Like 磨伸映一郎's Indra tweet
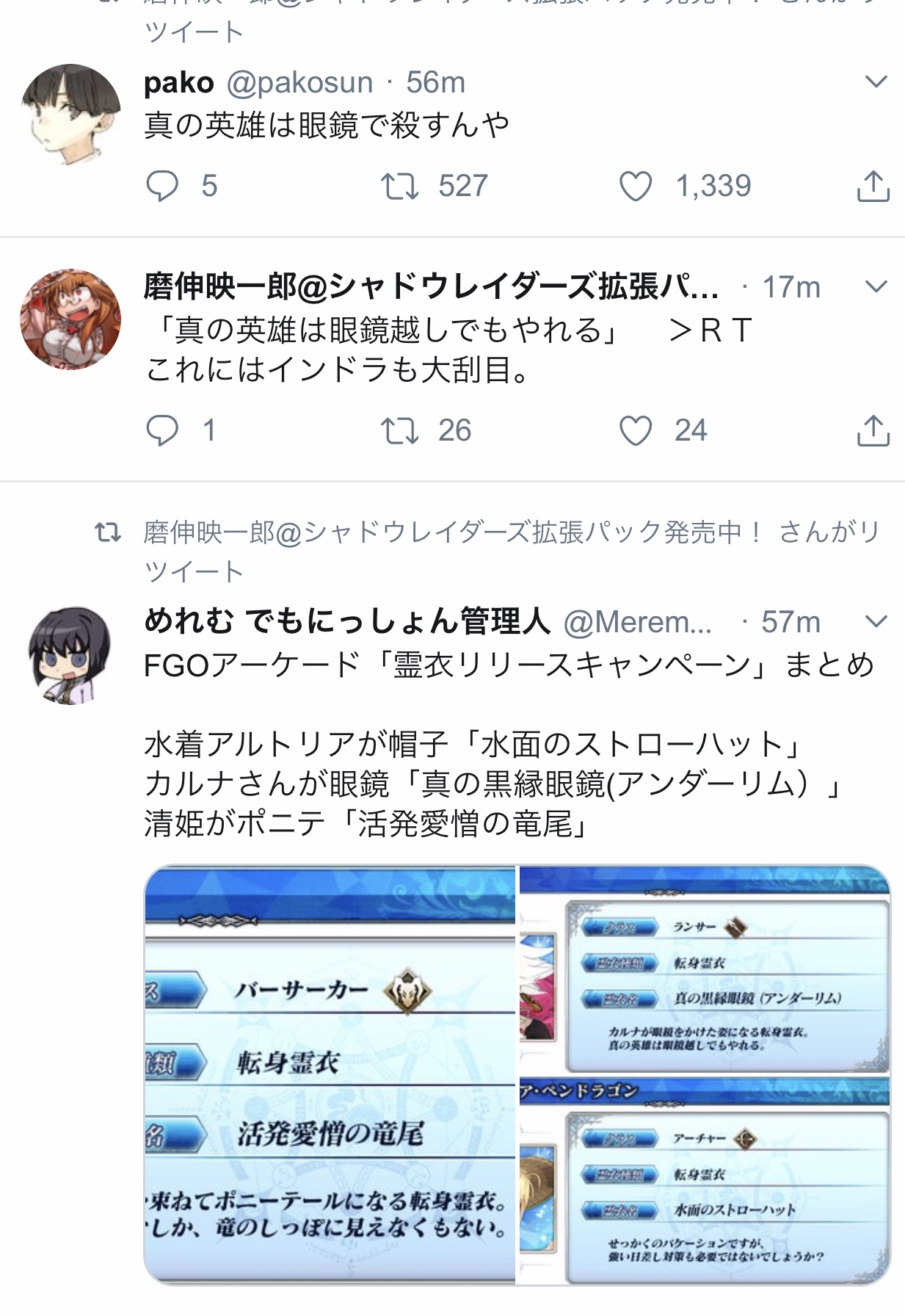Image resolution: width=905 pixels, height=1316 pixels. 636,430
